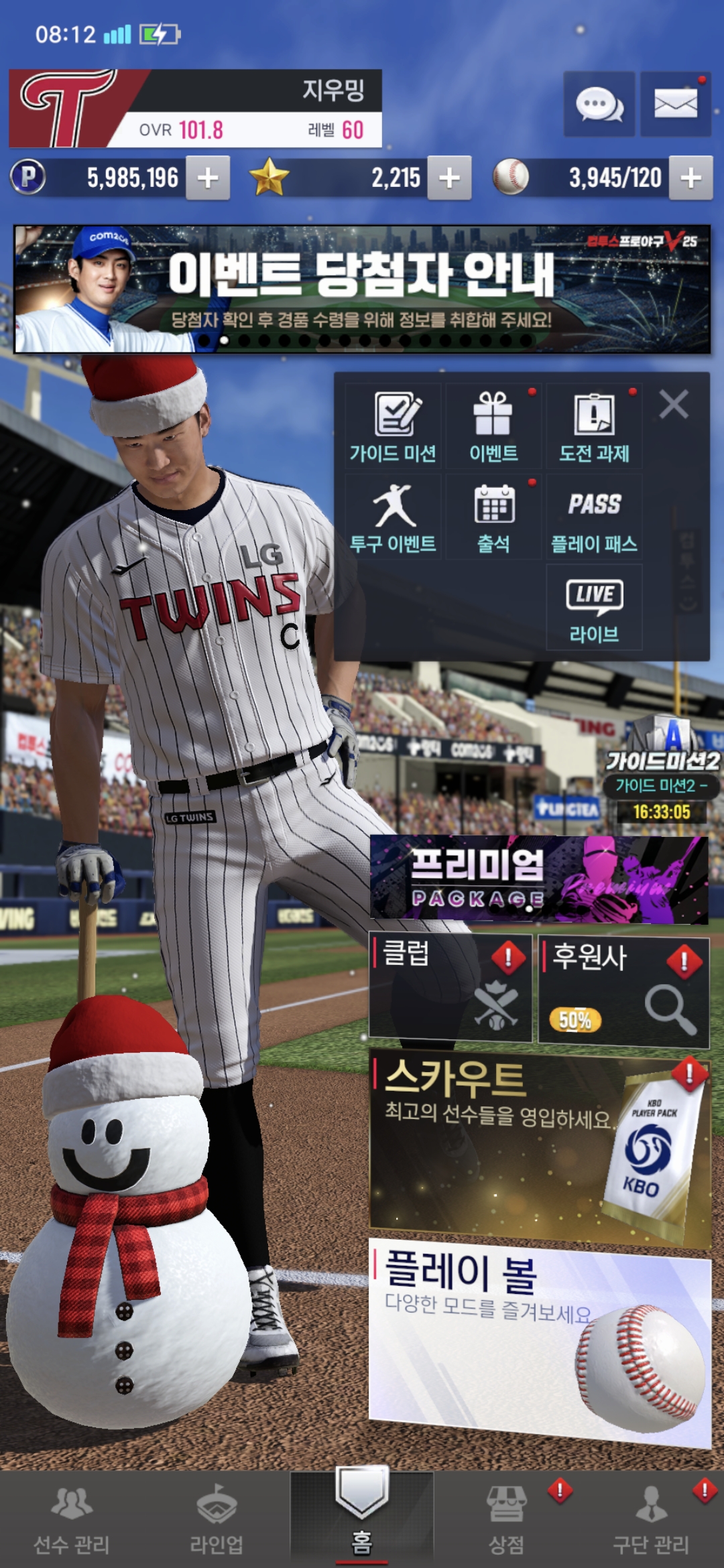Open the 클럽 card
The height and width of the screenshot is (1568, 724).
[x=450, y=988]
